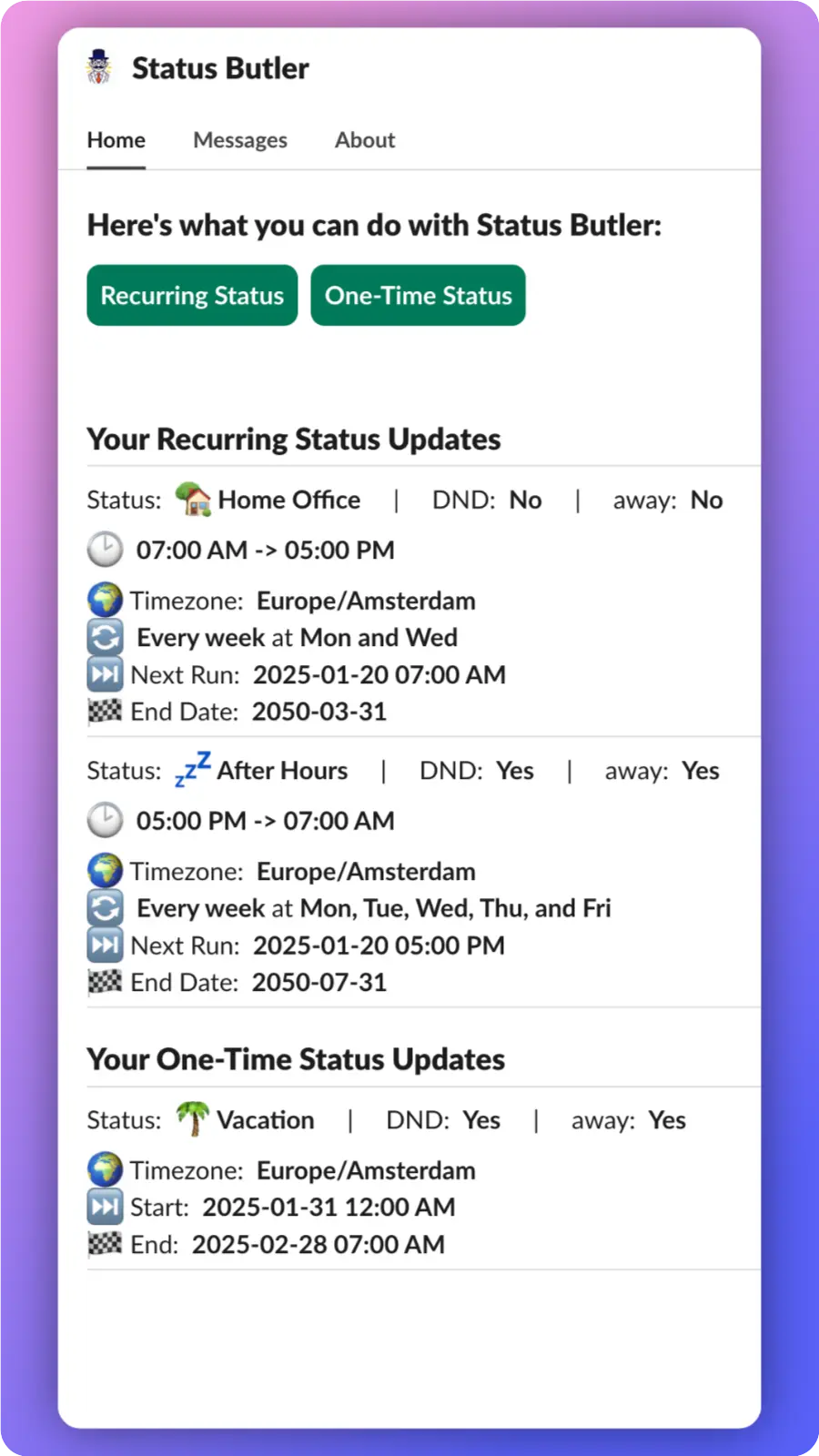Open the About tab
This screenshot has width=819, height=1456.
pyautogui.click(x=365, y=140)
